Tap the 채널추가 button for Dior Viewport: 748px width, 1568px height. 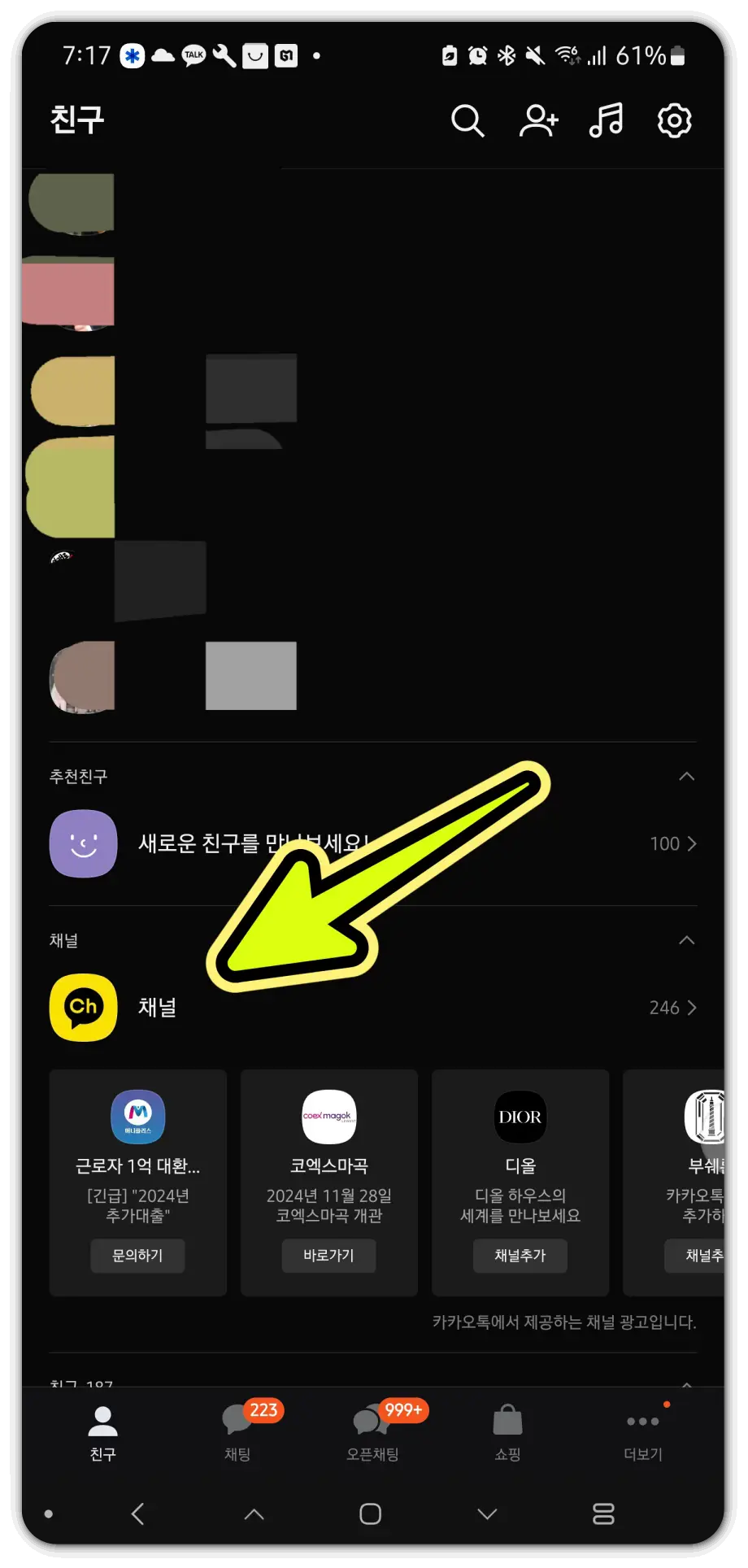pyautogui.click(x=520, y=1256)
